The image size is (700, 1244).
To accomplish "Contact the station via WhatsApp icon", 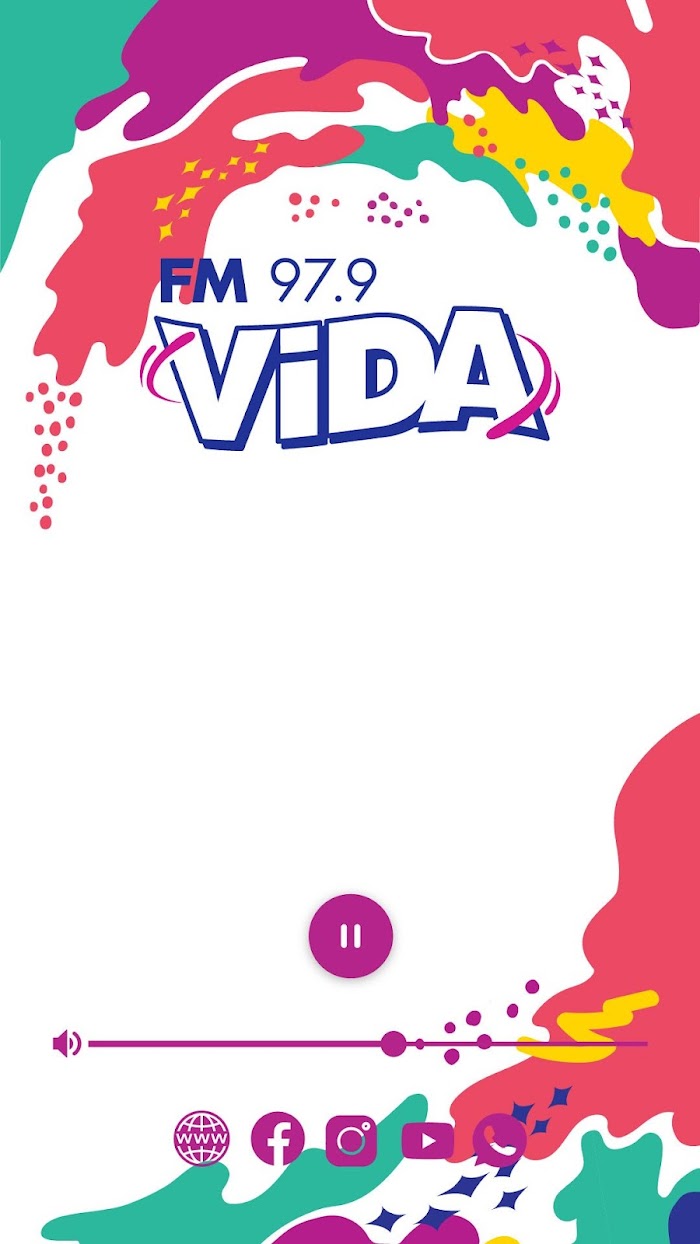I will 499,1140.
